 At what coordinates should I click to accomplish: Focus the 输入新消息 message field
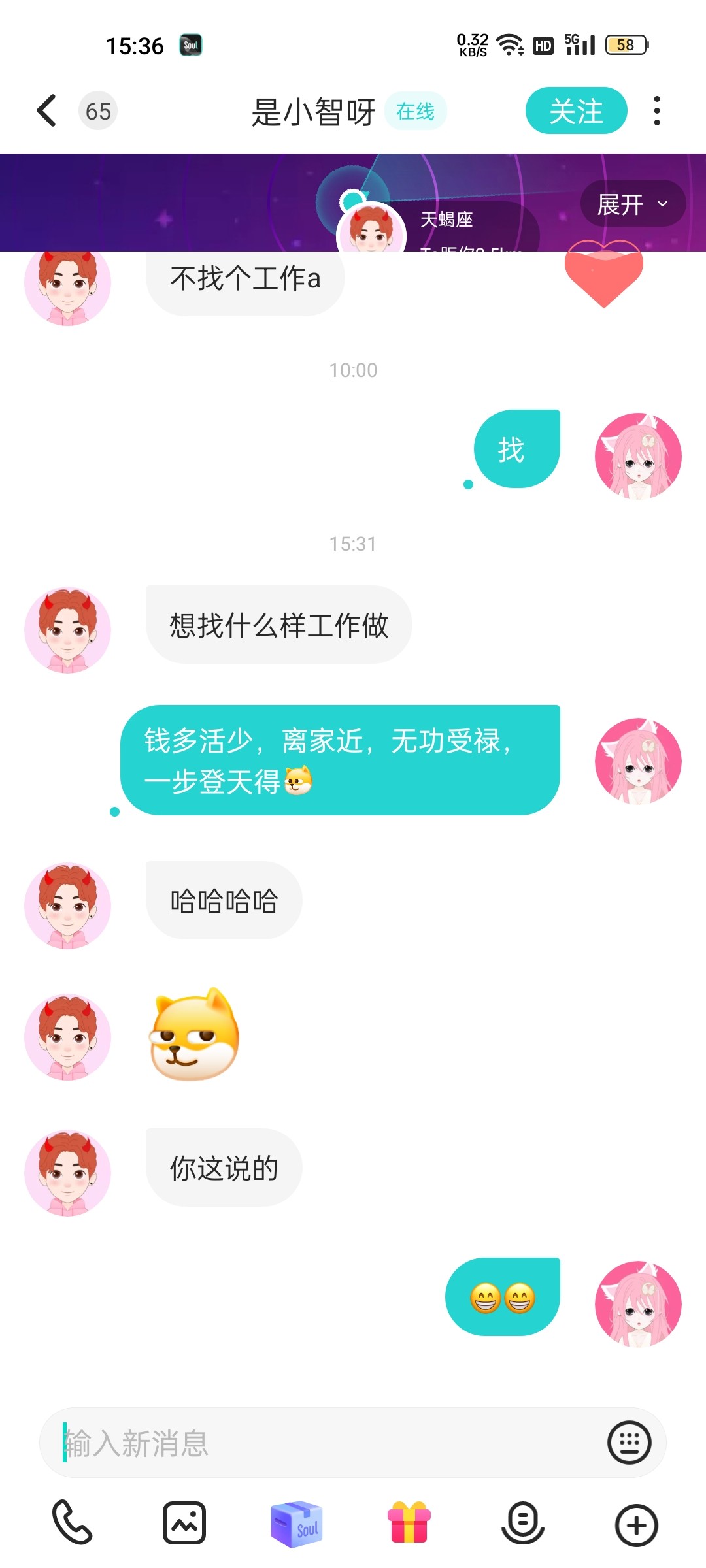(327, 1443)
